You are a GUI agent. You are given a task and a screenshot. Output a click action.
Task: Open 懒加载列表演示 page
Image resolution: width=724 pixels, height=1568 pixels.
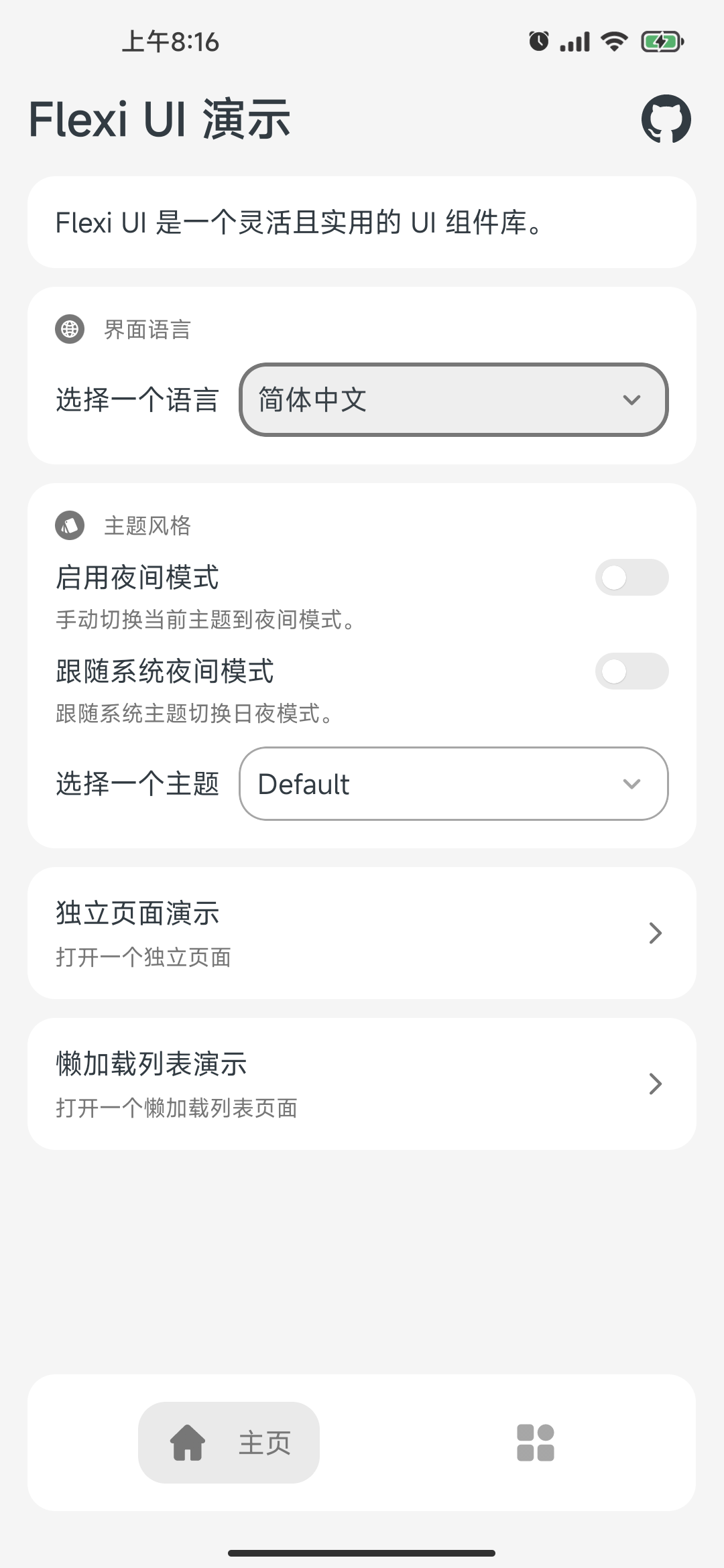click(362, 1084)
